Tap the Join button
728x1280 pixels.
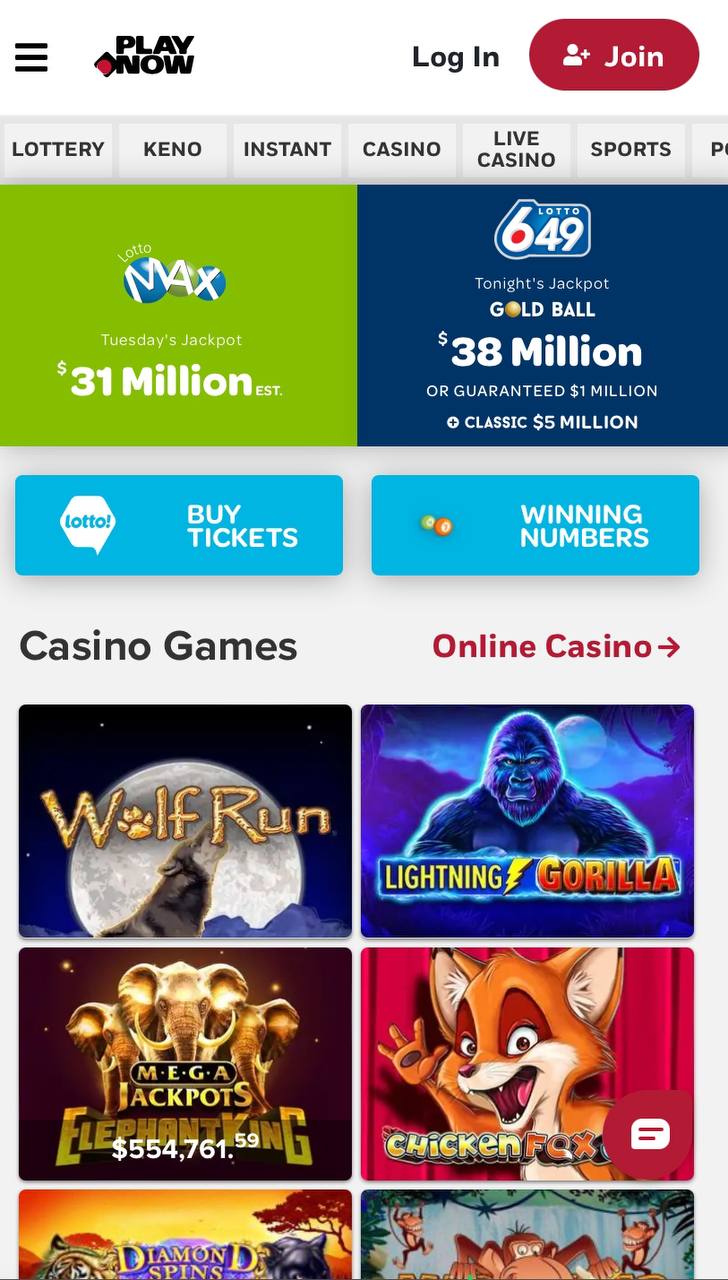pos(613,56)
